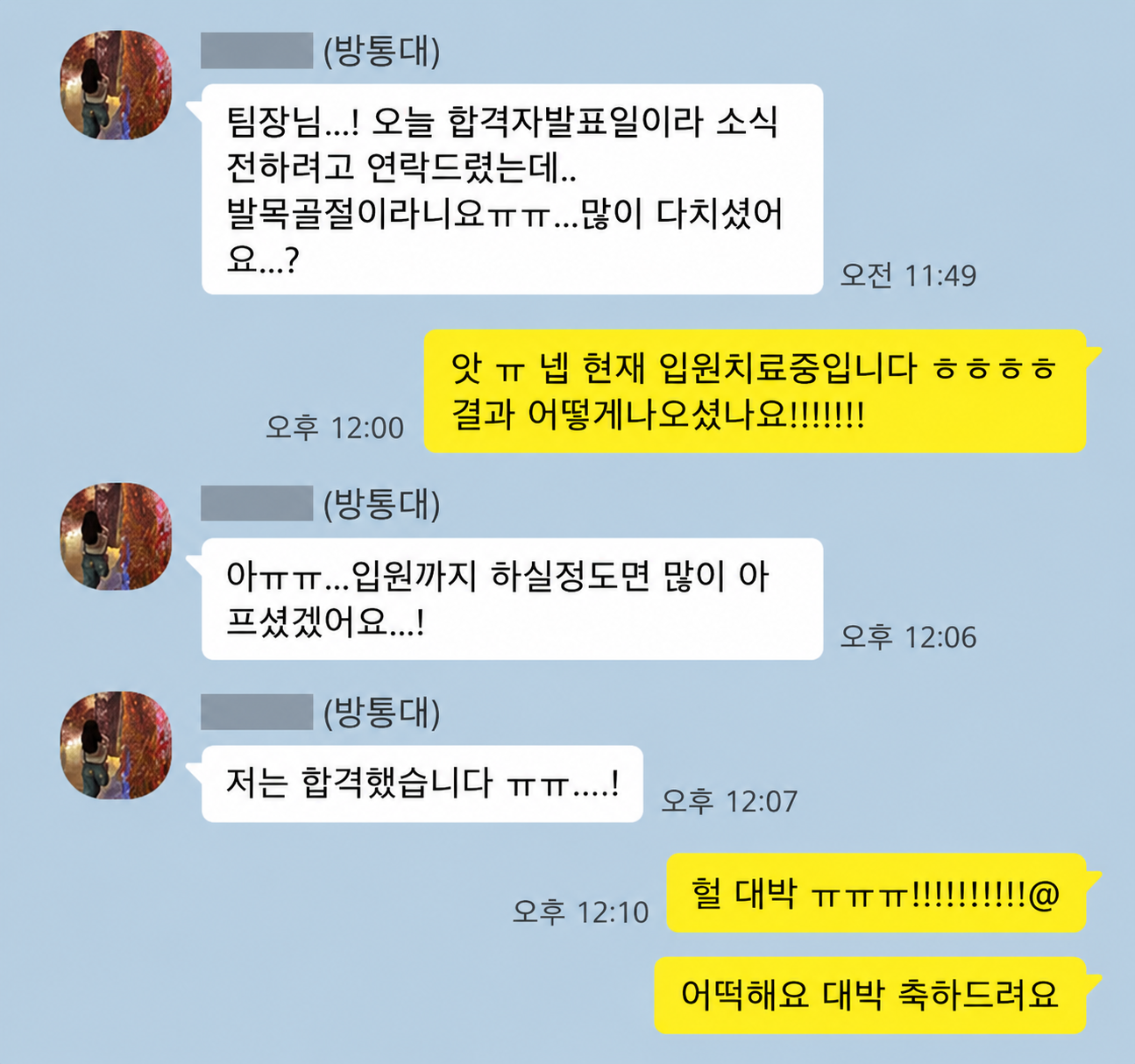Open sender's profile picture beside the 팀장님 message
1135x1064 pixels.
[116, 85]
